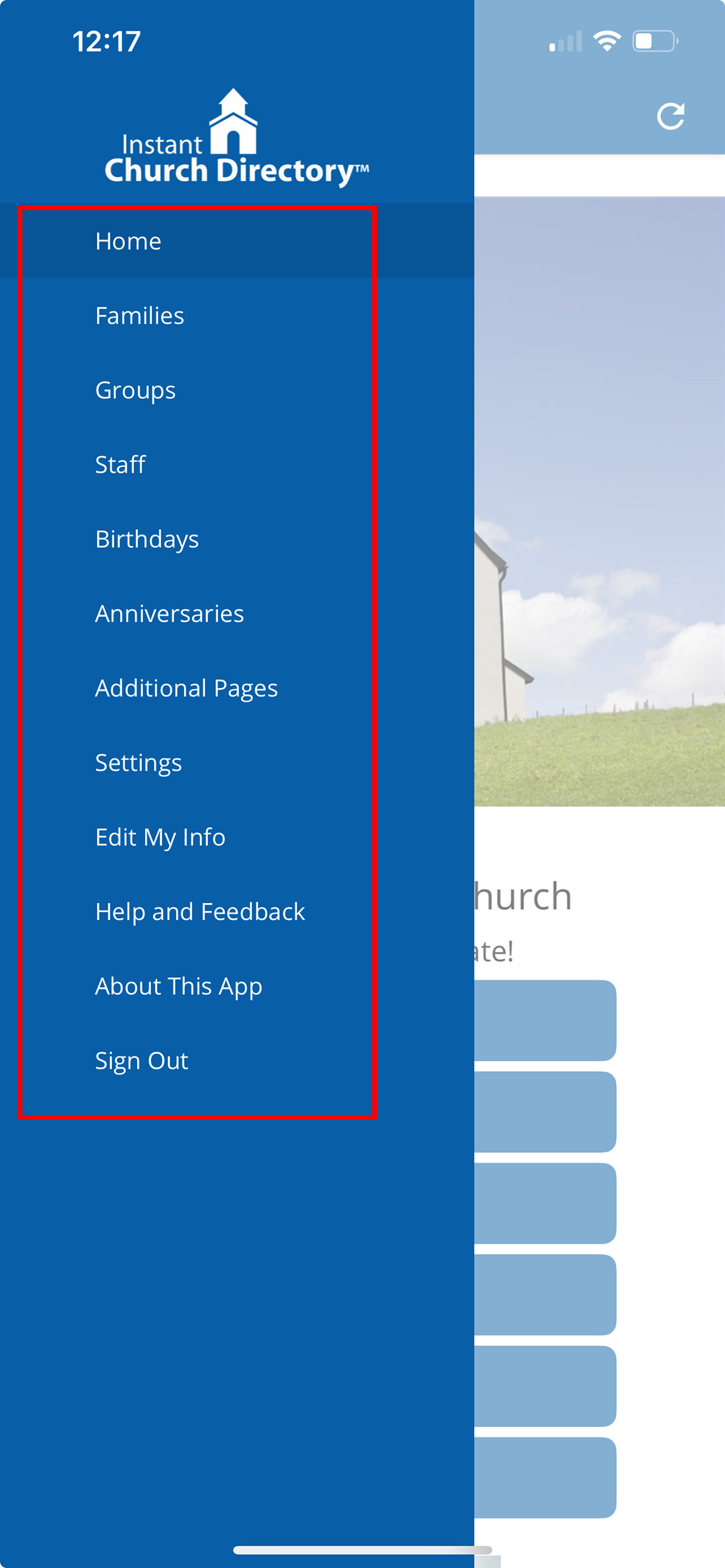
Task: Sign Out of the app
Action: [x=141, y=1061]
